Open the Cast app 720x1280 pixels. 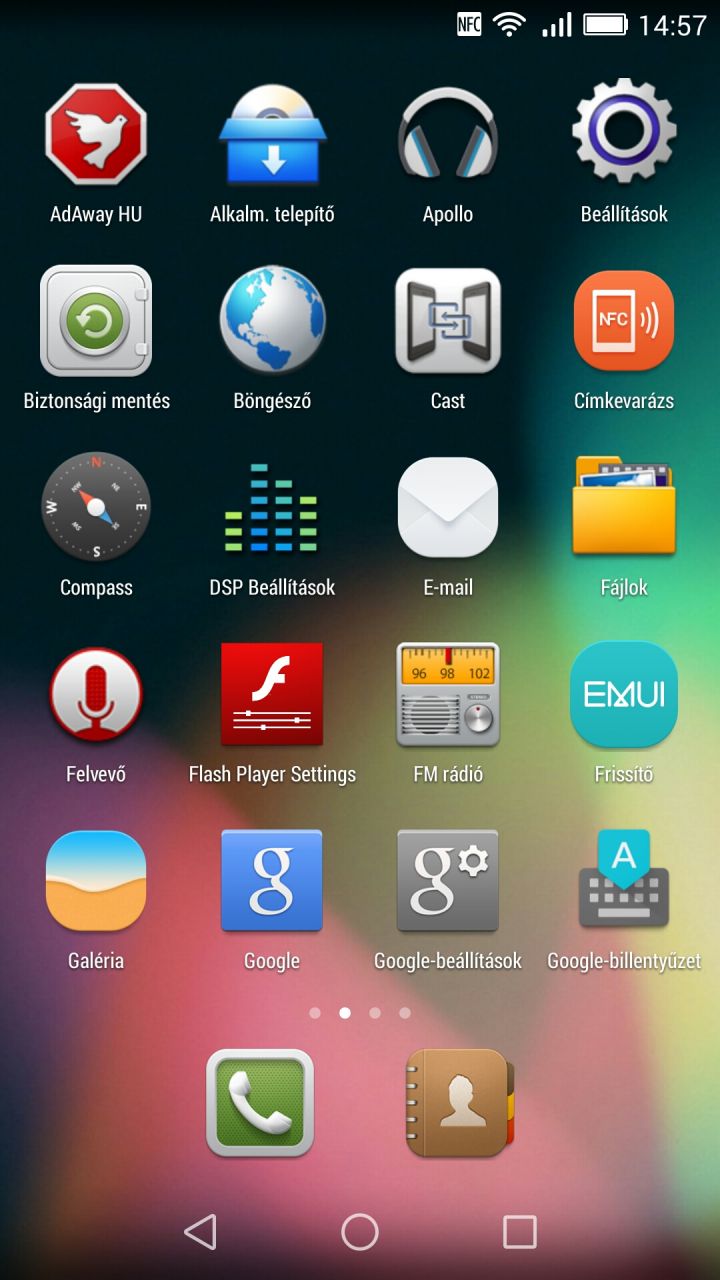448,321
